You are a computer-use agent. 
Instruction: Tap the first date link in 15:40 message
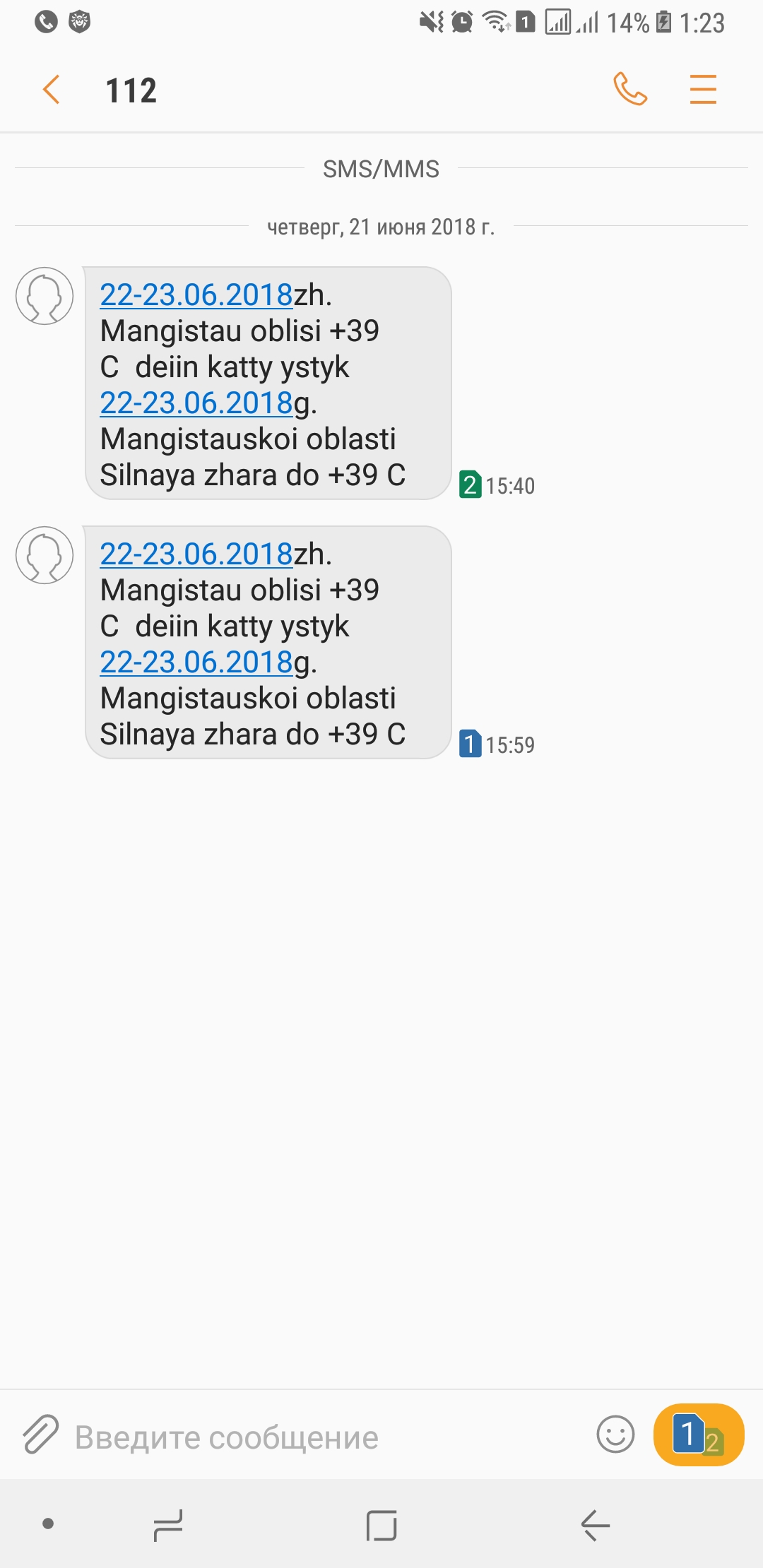point(196,295)
